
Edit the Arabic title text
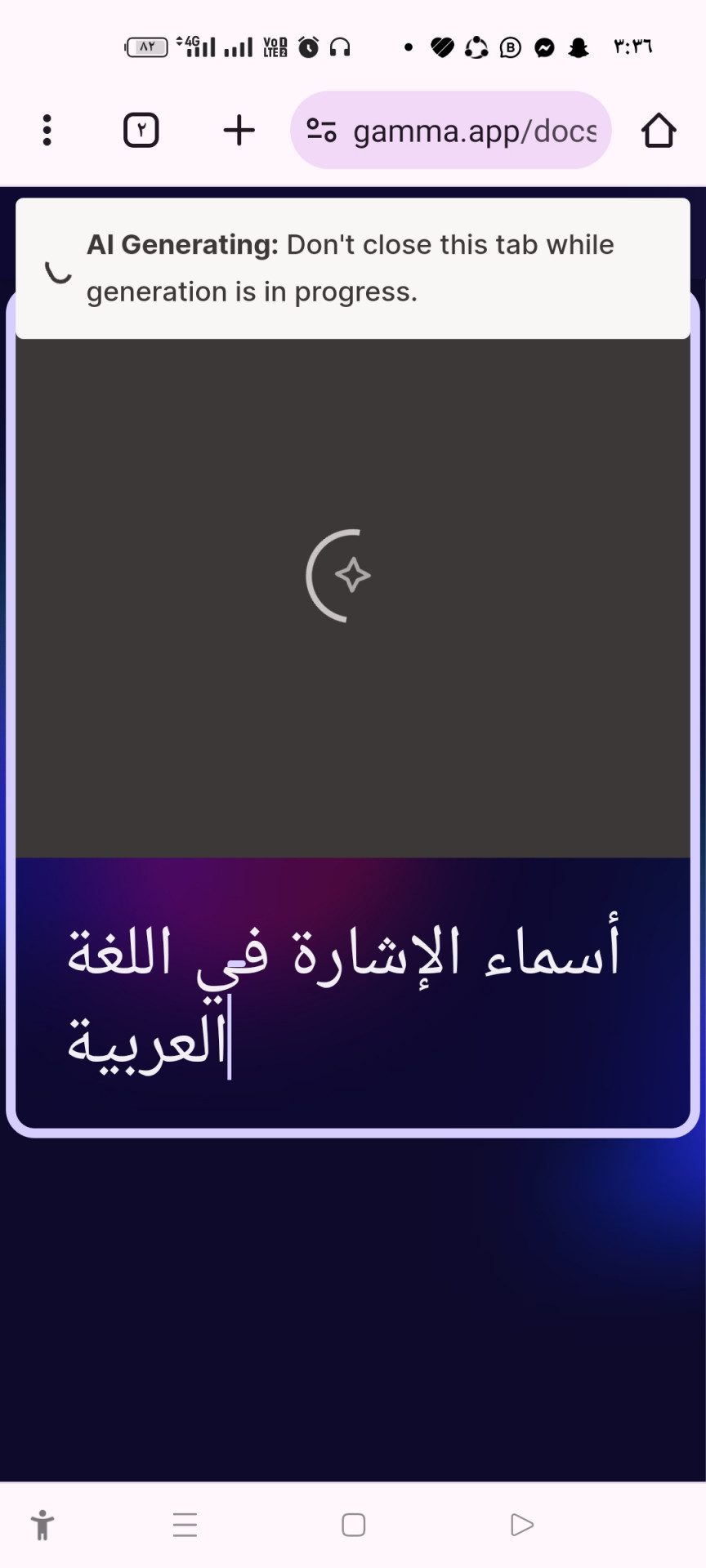pyautogui.click(x=344, y=998)
